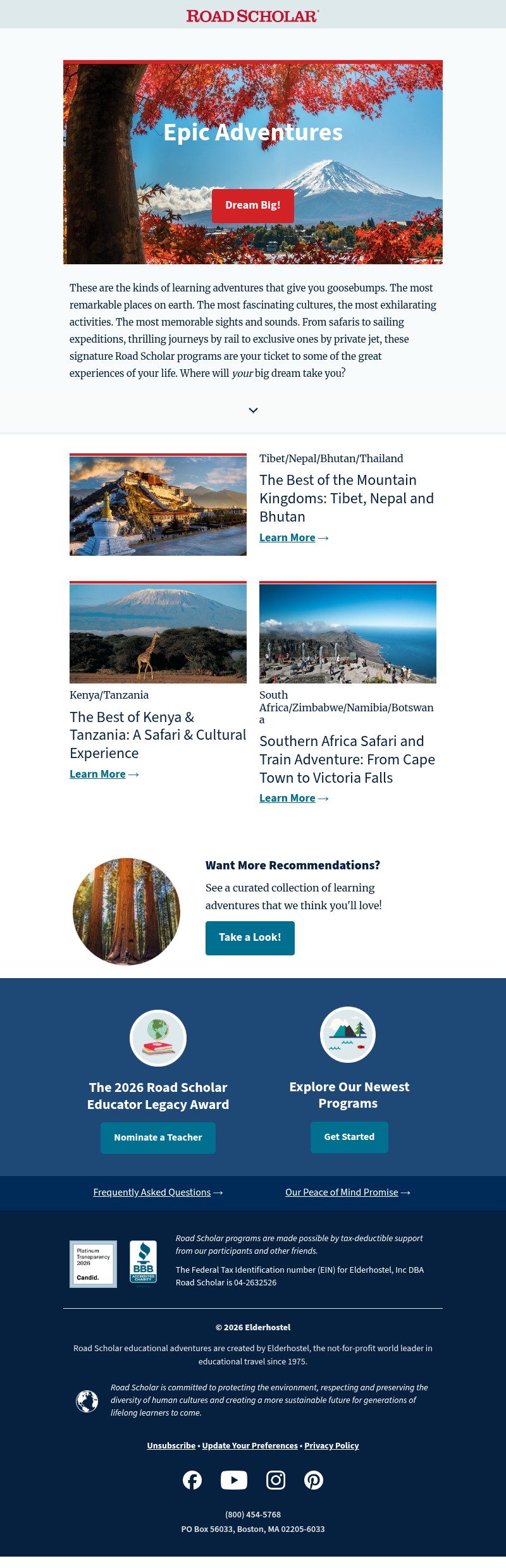Tap Get Started for newest programs
The height and width of the screenshot is (1568, 506).
pos(349,1137)
